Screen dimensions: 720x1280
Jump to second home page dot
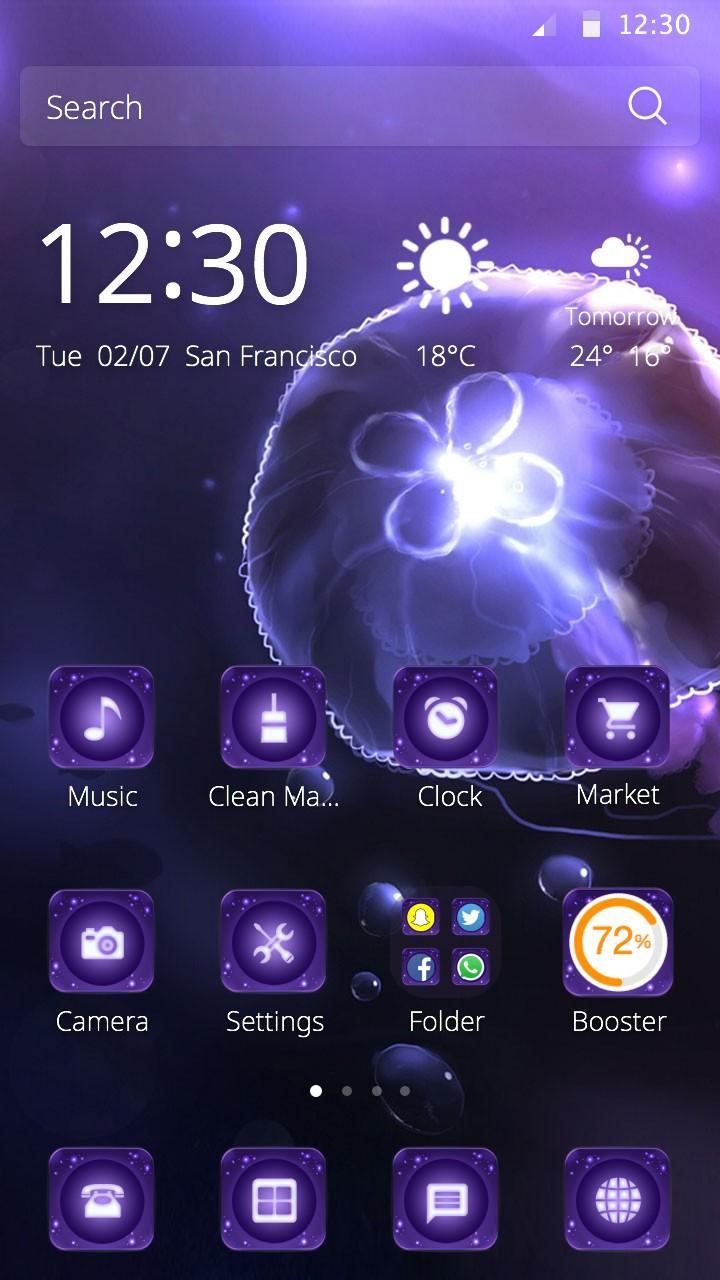(x=346, y=1091)
